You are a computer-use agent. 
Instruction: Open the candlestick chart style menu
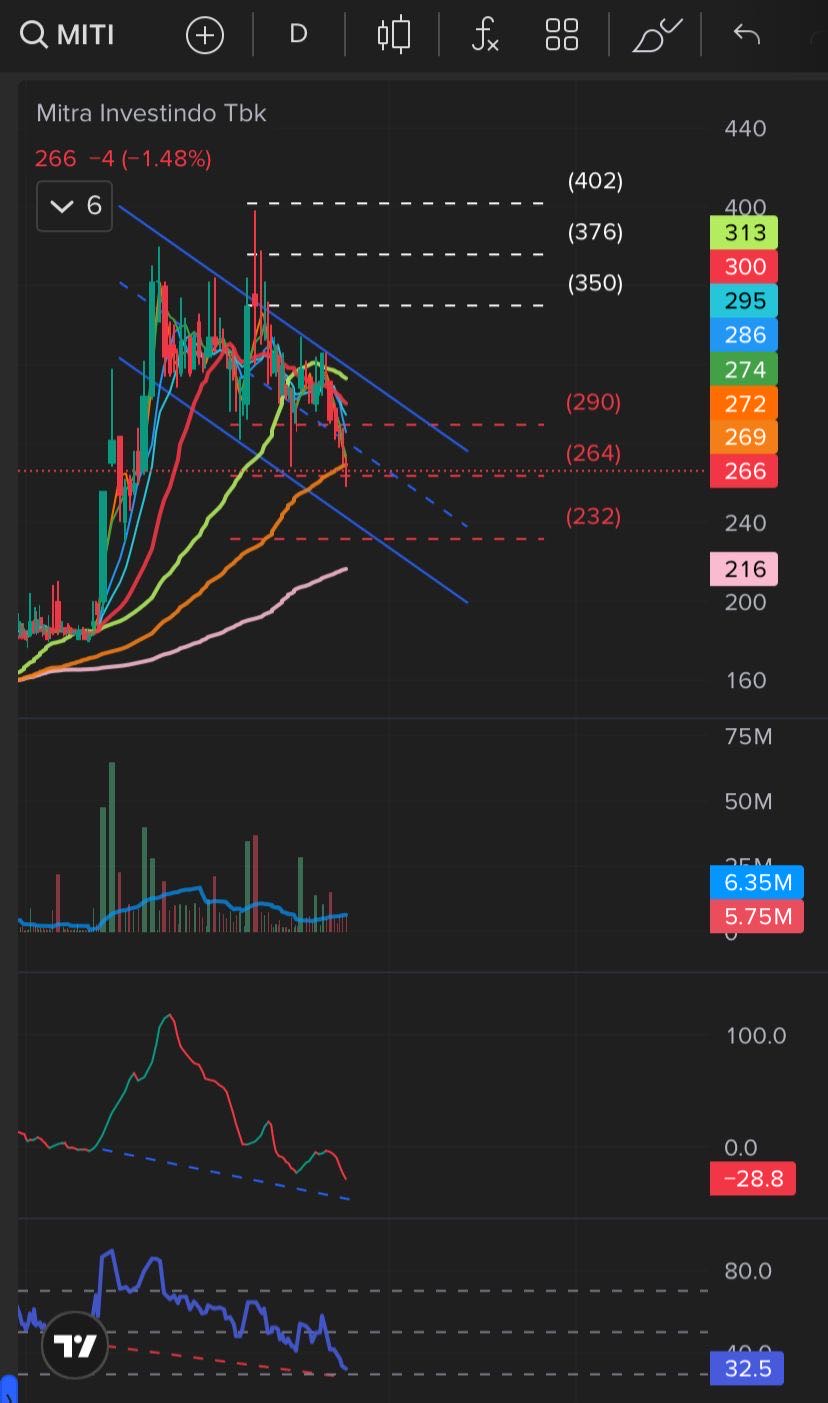pos(394,35)
